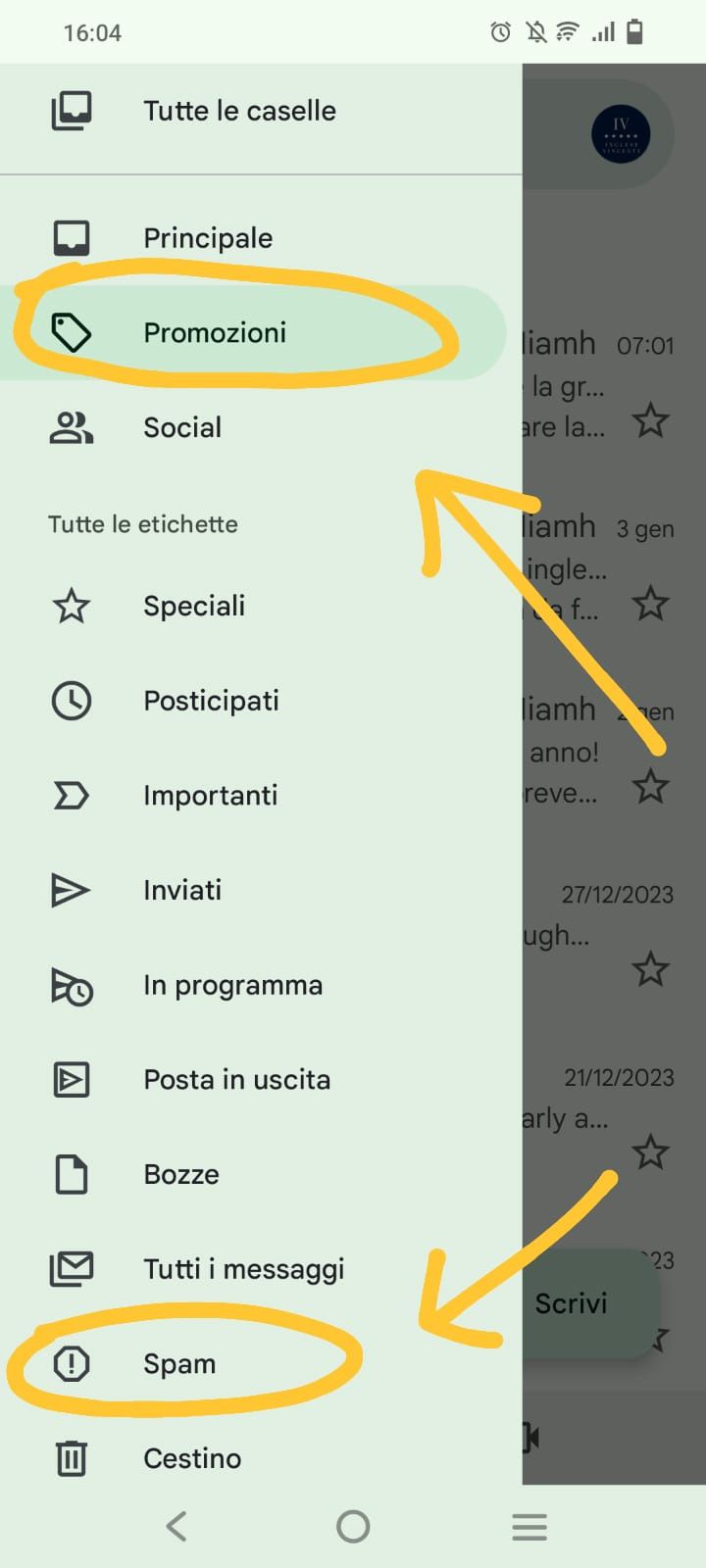Open Posta in uscita
Viewport: 706px width, 1568px height.
236,1079
